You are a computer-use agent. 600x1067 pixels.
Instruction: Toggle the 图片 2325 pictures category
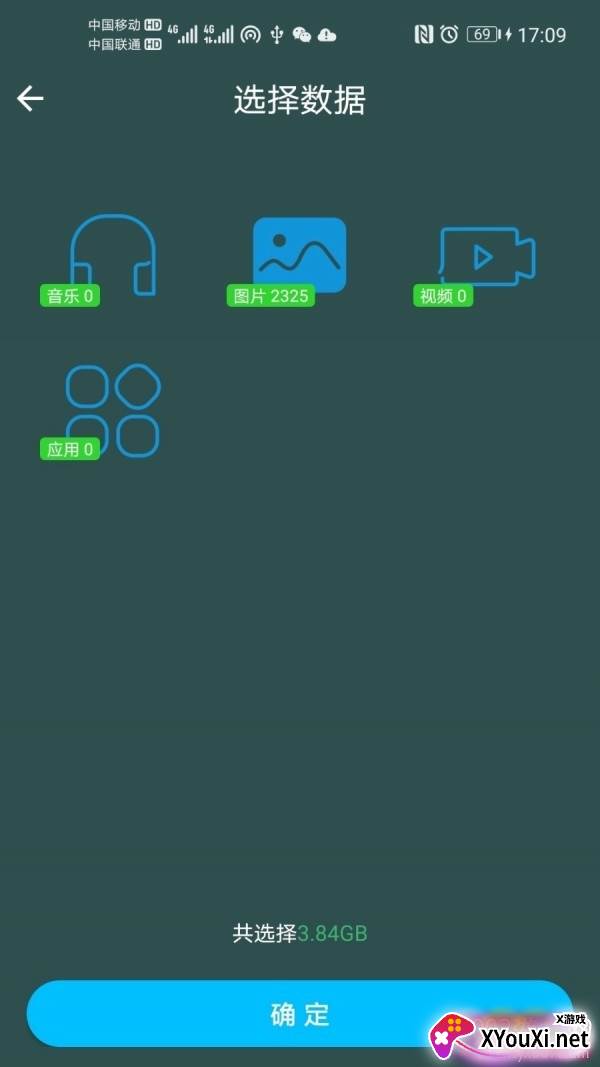coord(298,256)
